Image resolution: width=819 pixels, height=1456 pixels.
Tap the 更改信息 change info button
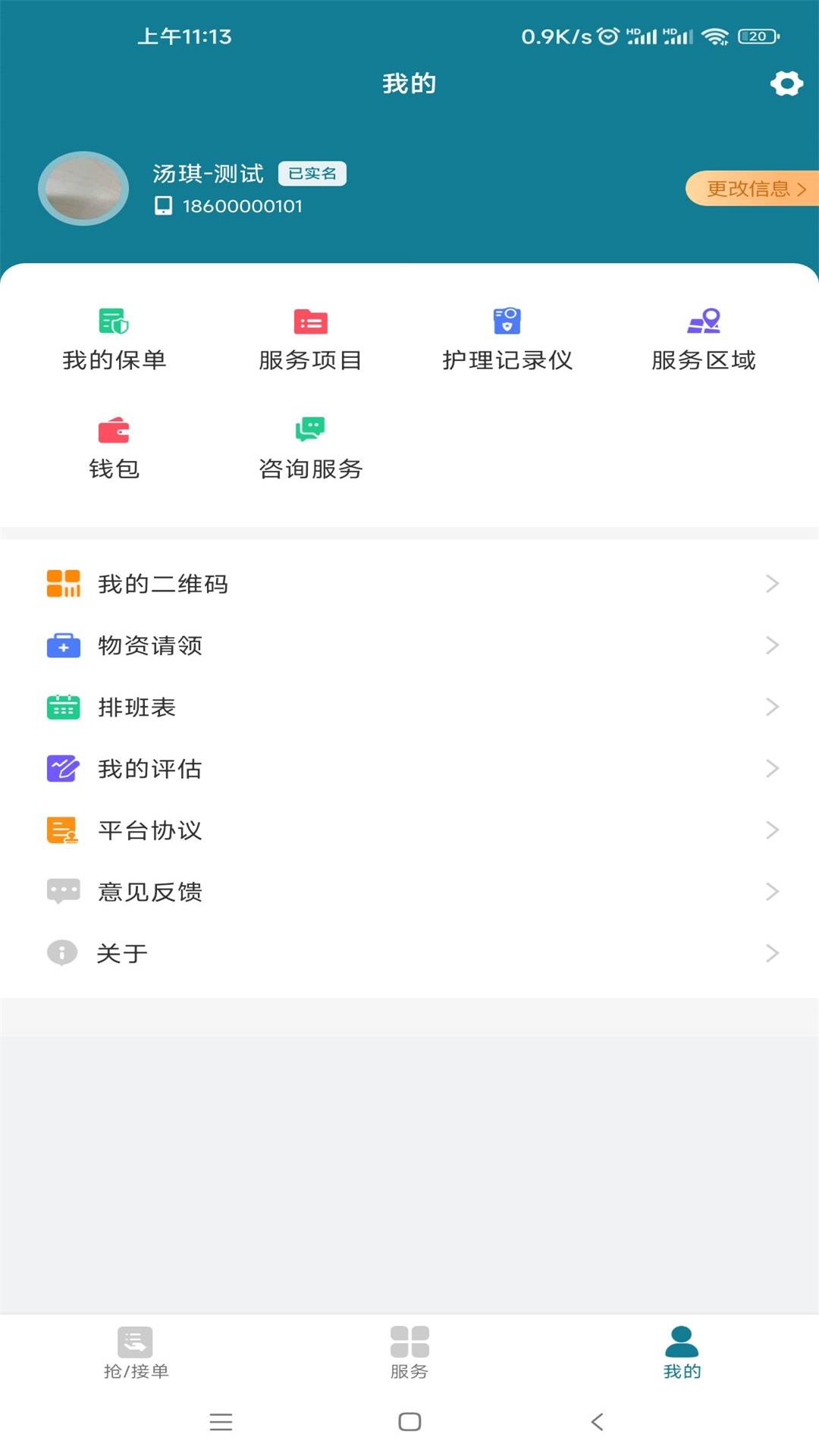[755, 188]
